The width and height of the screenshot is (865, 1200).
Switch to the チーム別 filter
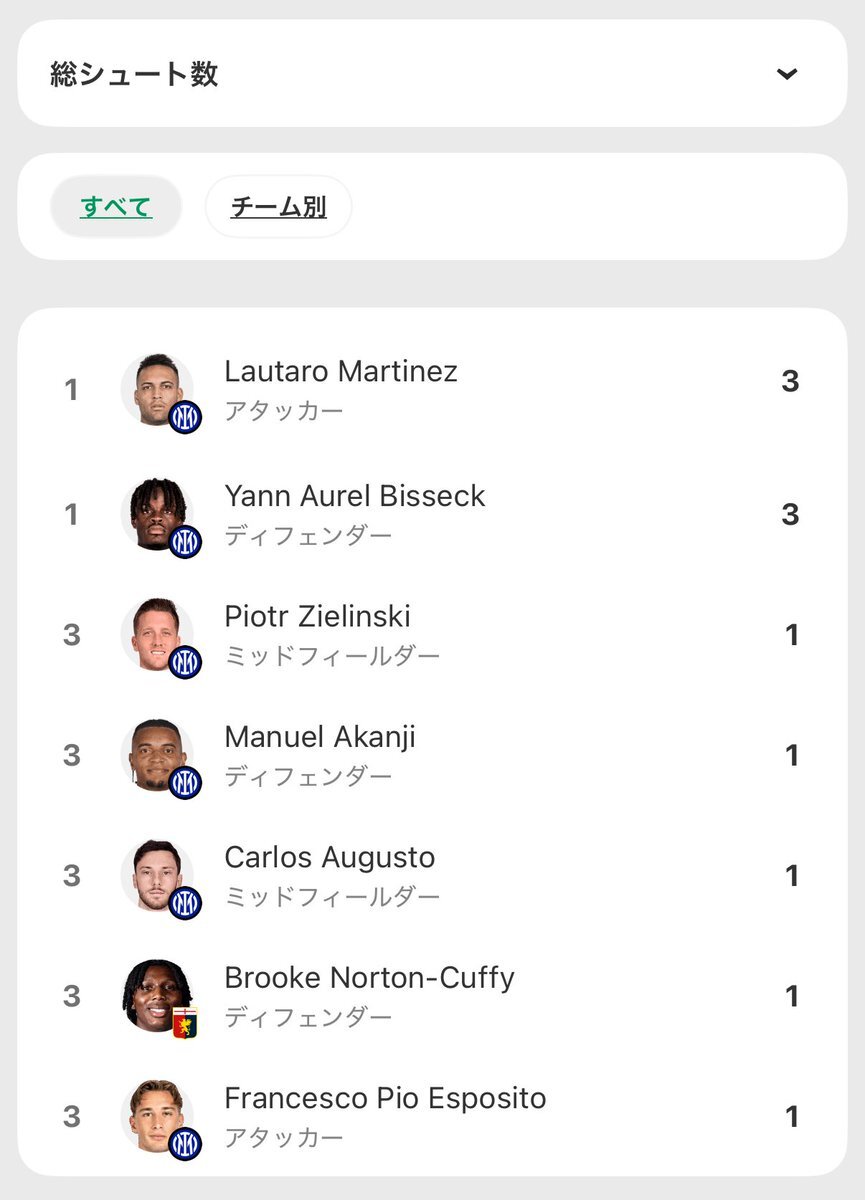point(278,207)
